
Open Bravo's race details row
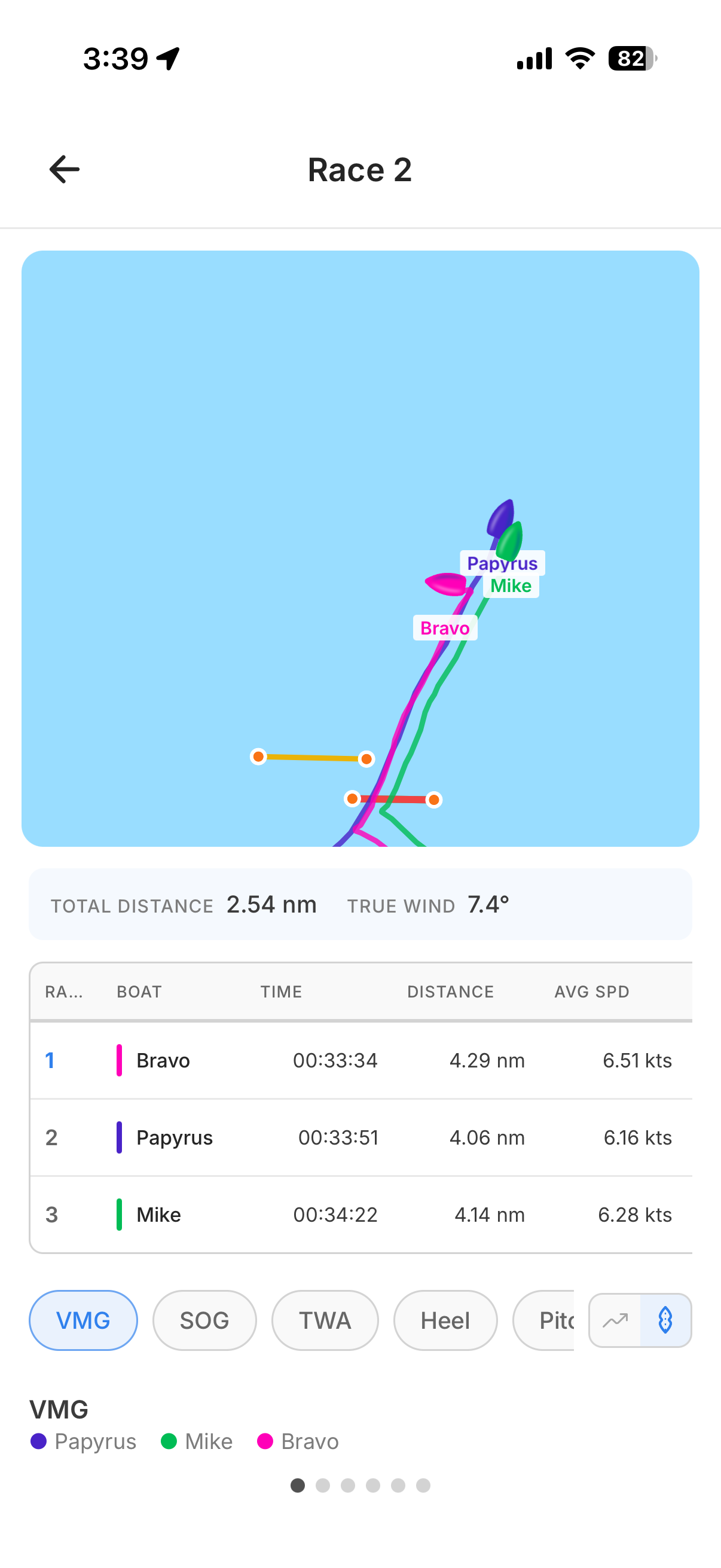point(360,1060)
